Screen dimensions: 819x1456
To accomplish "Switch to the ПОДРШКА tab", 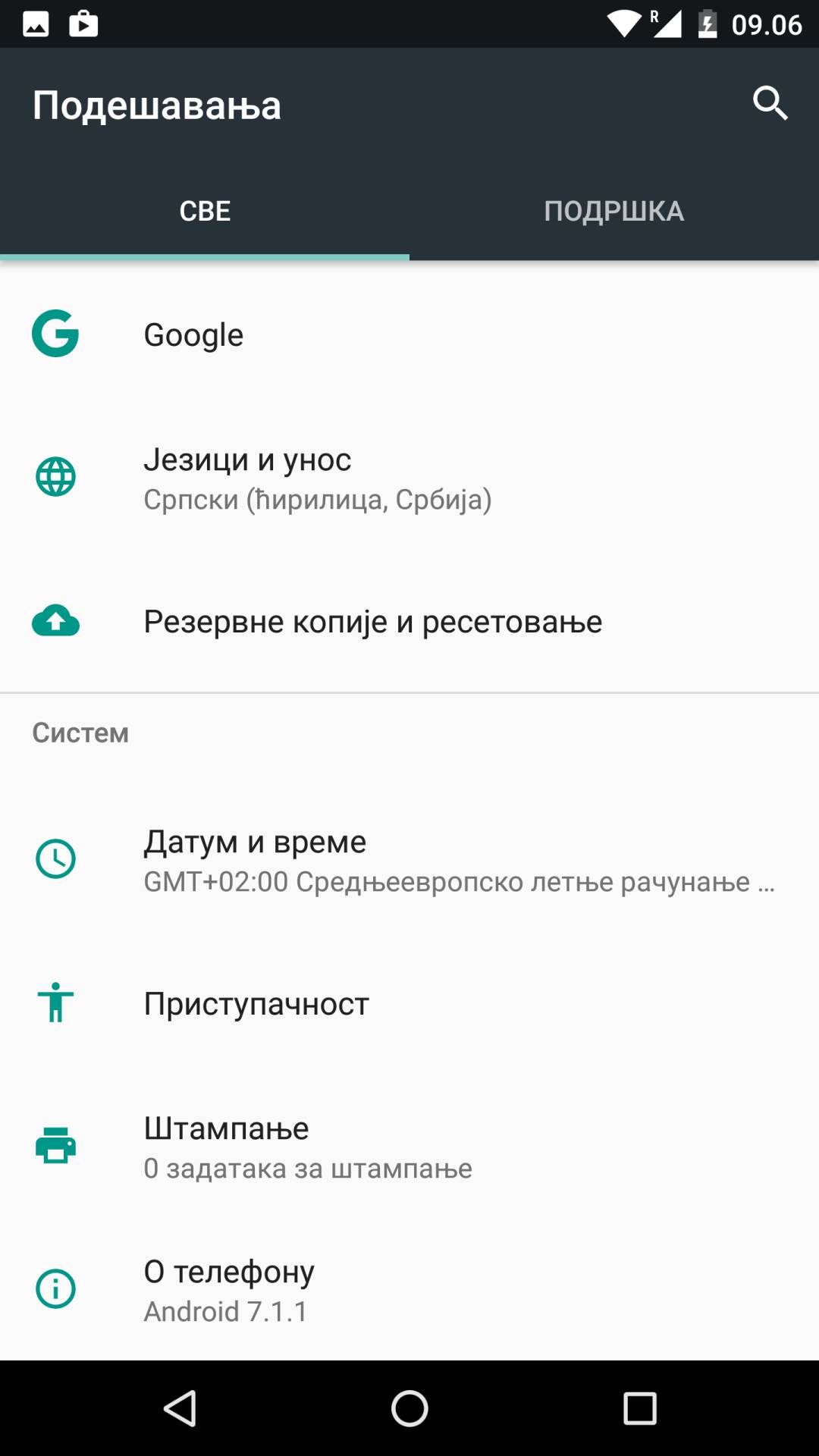I will point(613,211).
